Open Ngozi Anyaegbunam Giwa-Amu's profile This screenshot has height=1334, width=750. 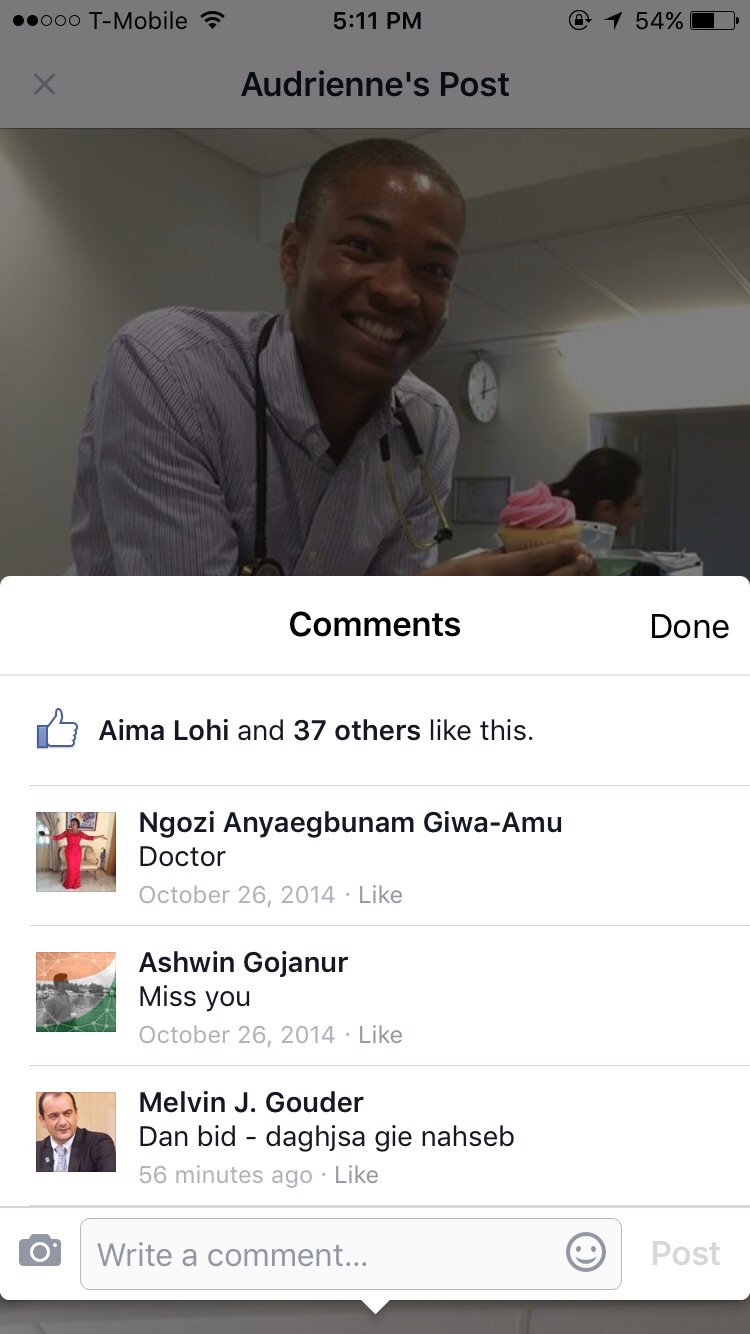pos(350,823)
